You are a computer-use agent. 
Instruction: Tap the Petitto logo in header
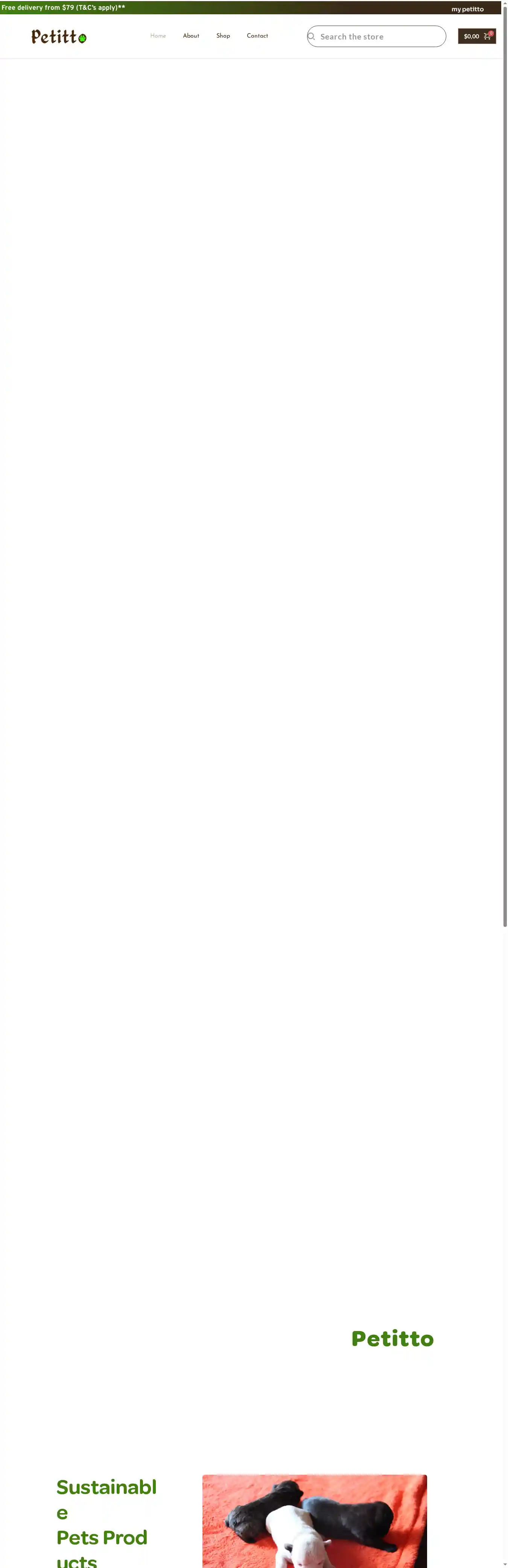pyautogui.click(x=59, y=36)
